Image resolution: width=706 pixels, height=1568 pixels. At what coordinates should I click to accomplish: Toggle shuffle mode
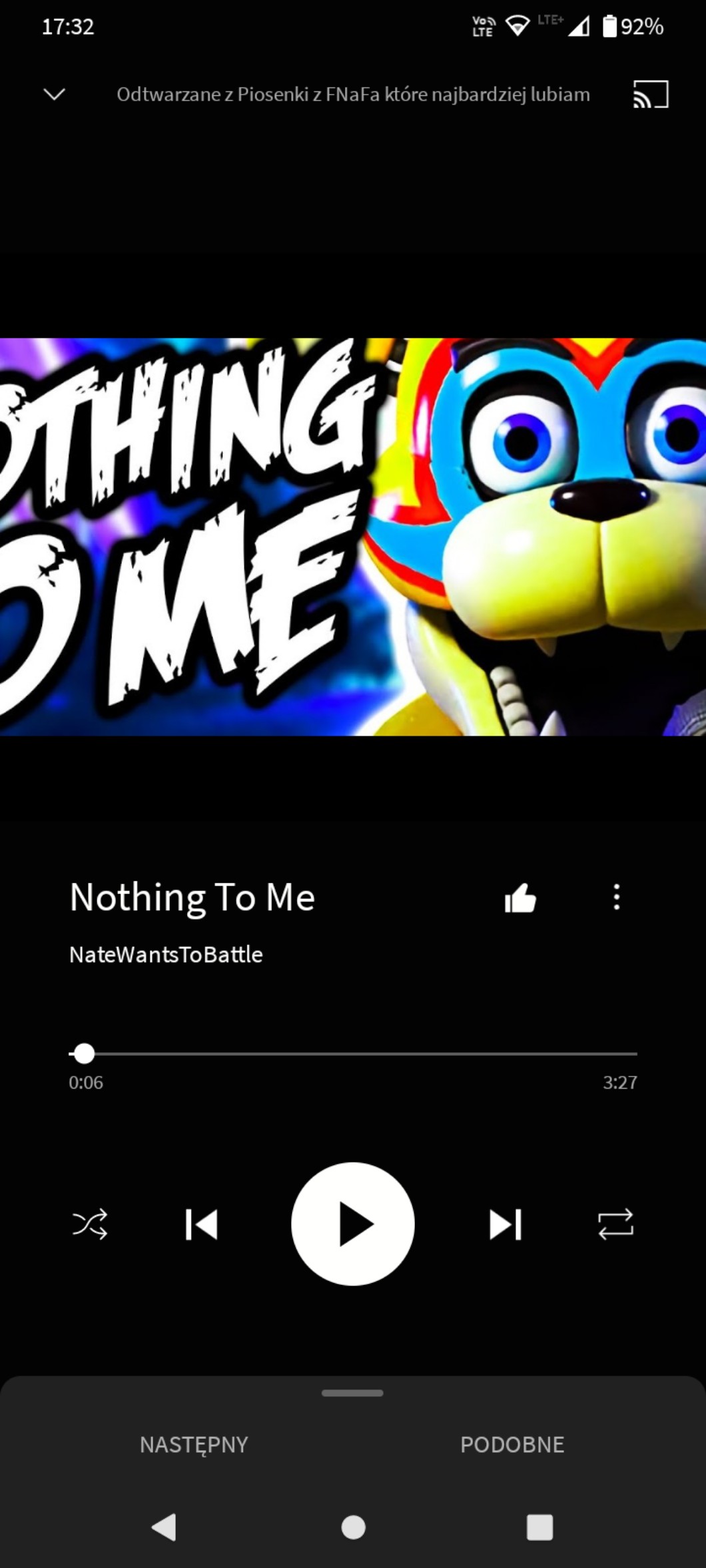[x=90, y=1224]
